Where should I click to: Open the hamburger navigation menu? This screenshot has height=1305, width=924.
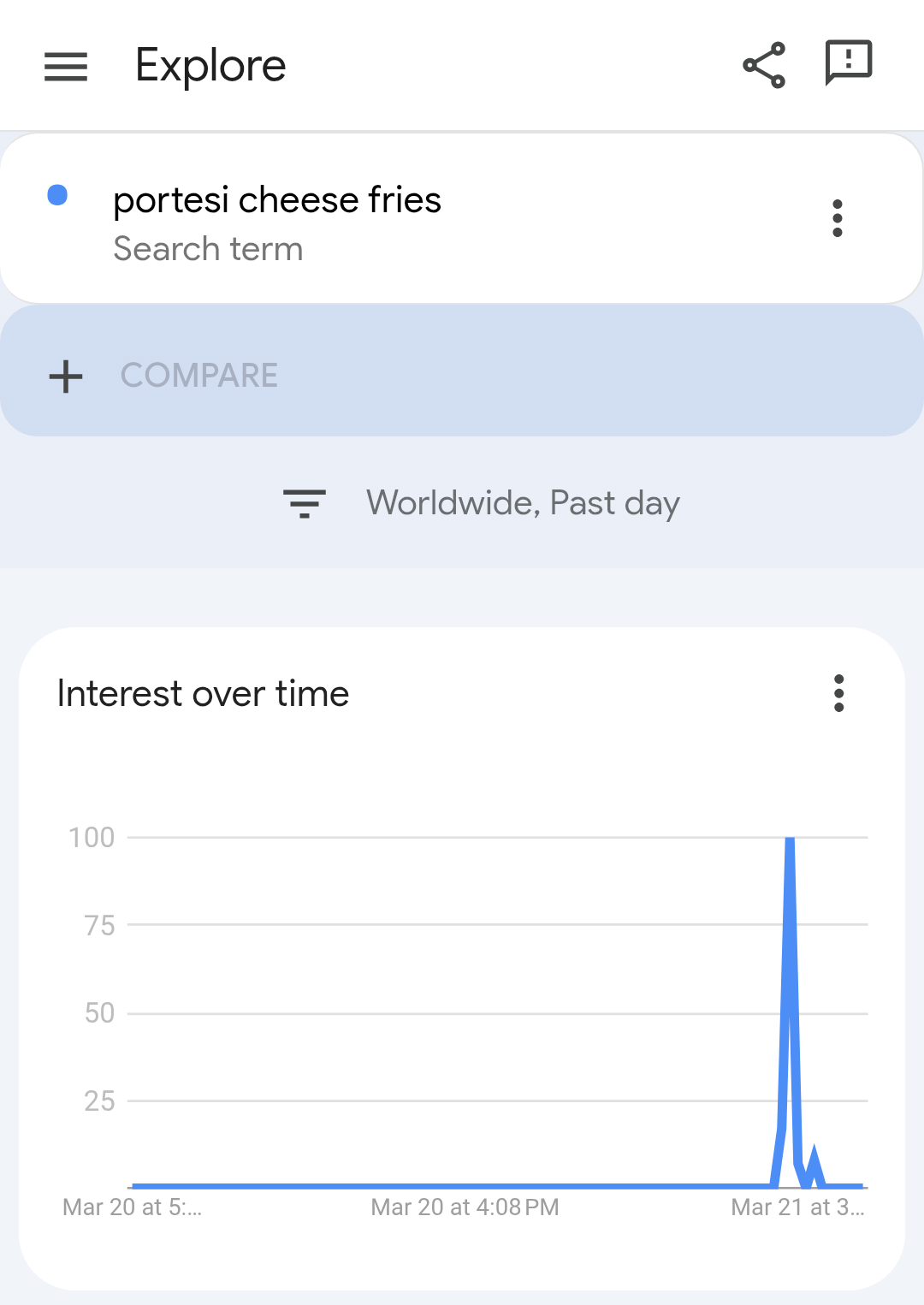click(66, 66)
